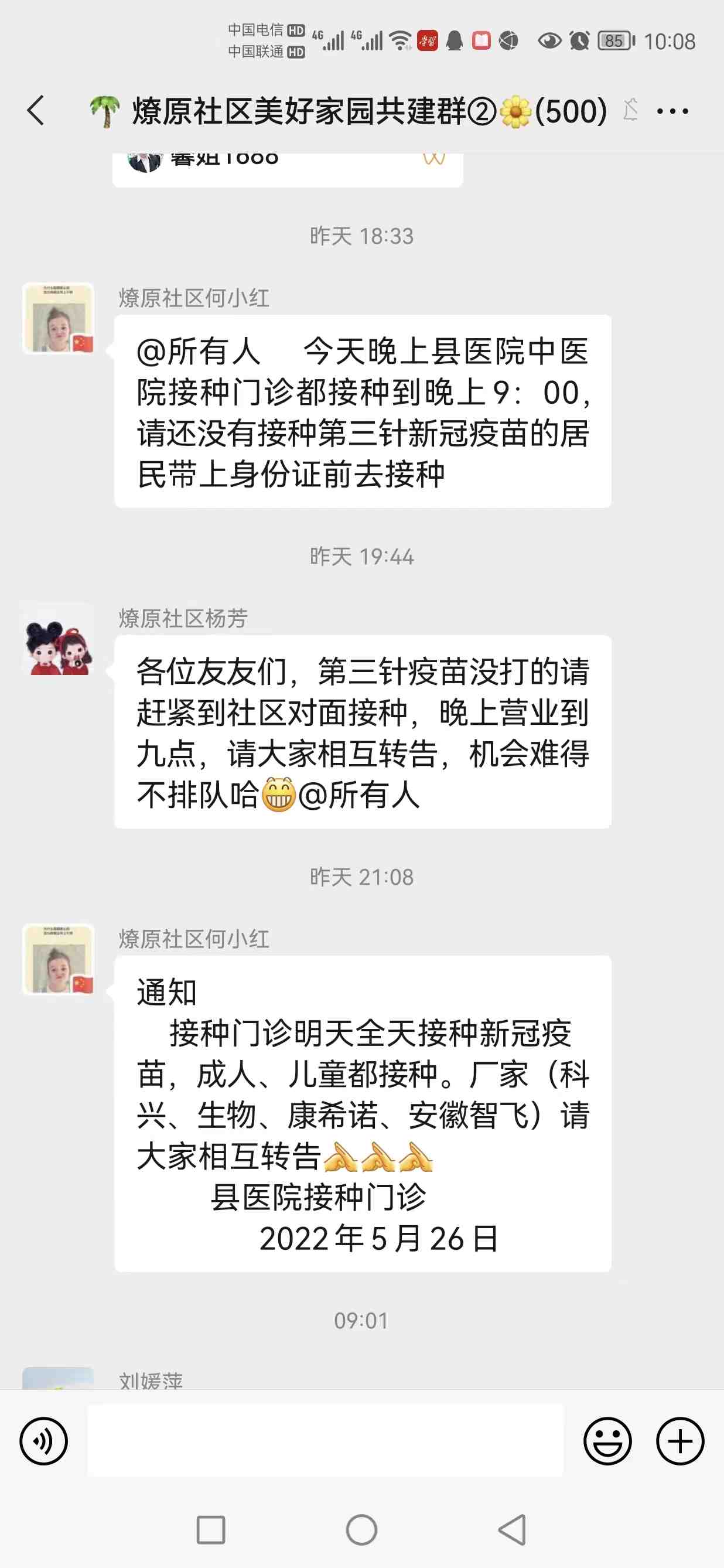This screenshot has height=1568, width=724.
Task: Go back from the group chat
Action: click(36, 111)
